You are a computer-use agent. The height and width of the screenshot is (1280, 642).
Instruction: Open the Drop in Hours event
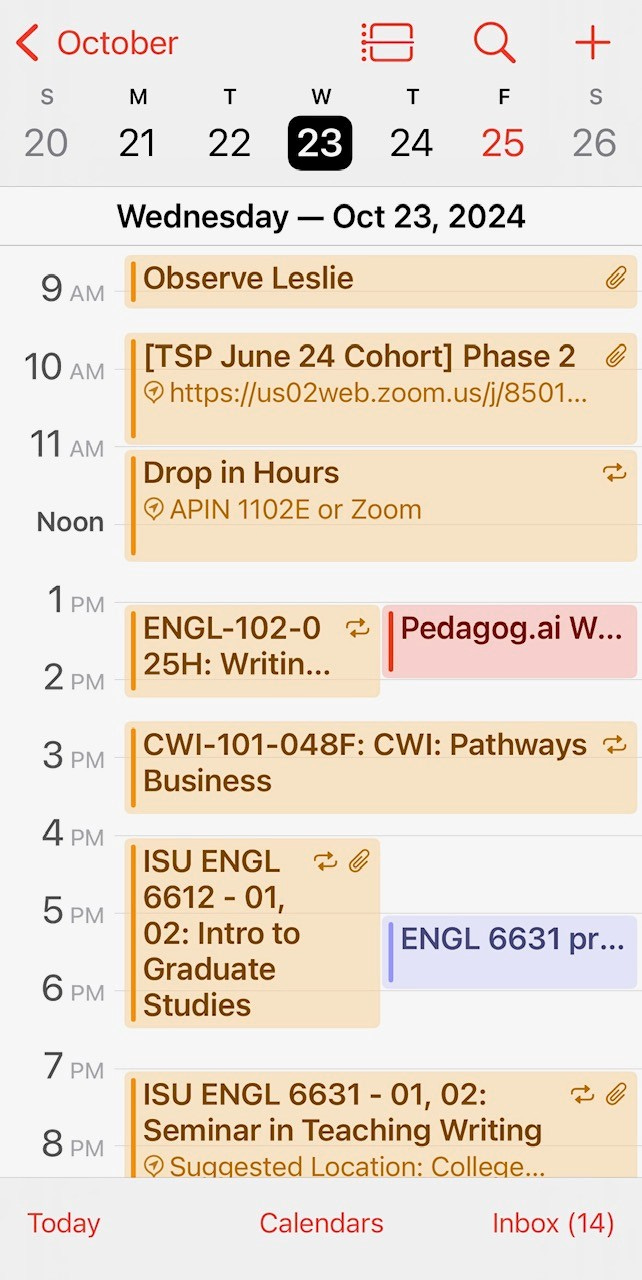coord(381,505)
